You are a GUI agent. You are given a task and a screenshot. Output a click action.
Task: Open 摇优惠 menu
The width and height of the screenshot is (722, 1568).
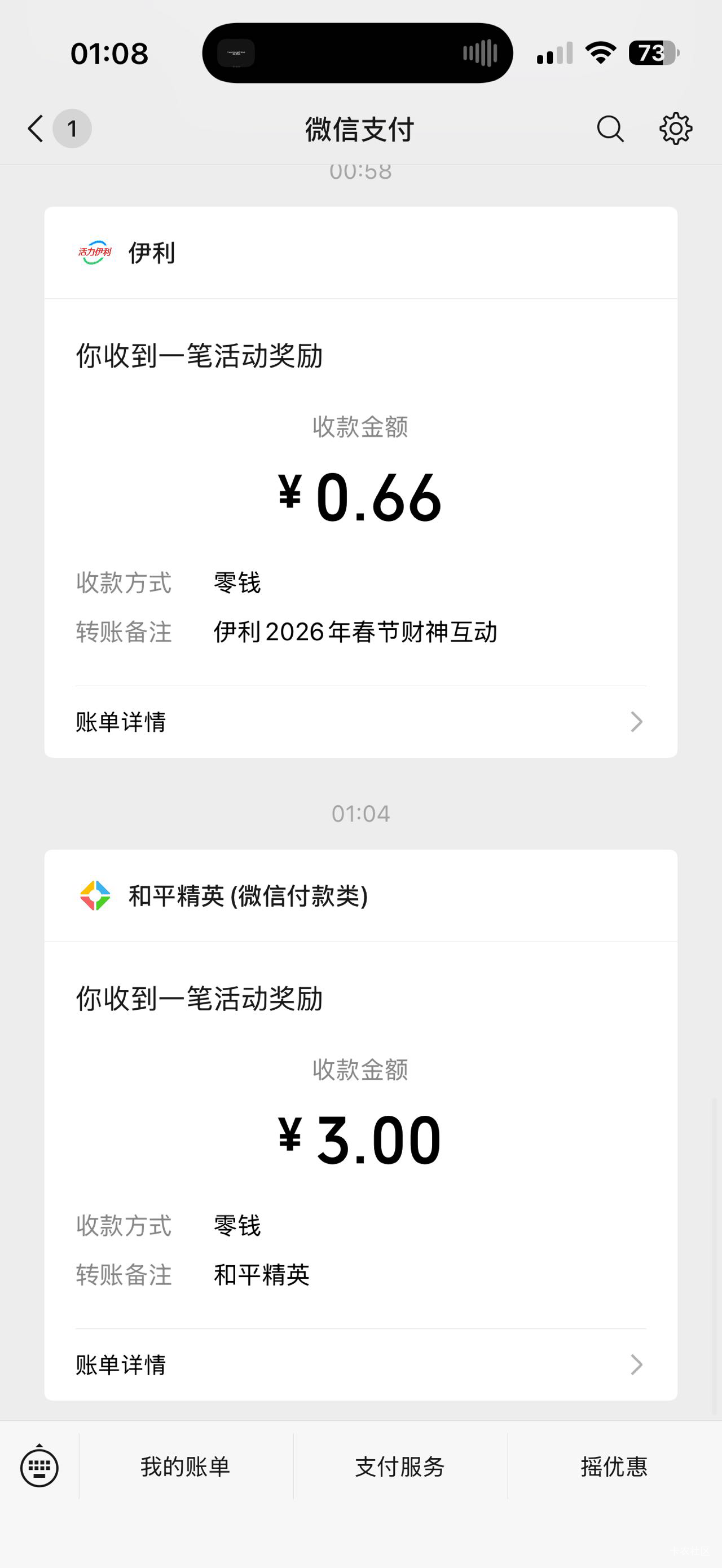pos(614,1467)
